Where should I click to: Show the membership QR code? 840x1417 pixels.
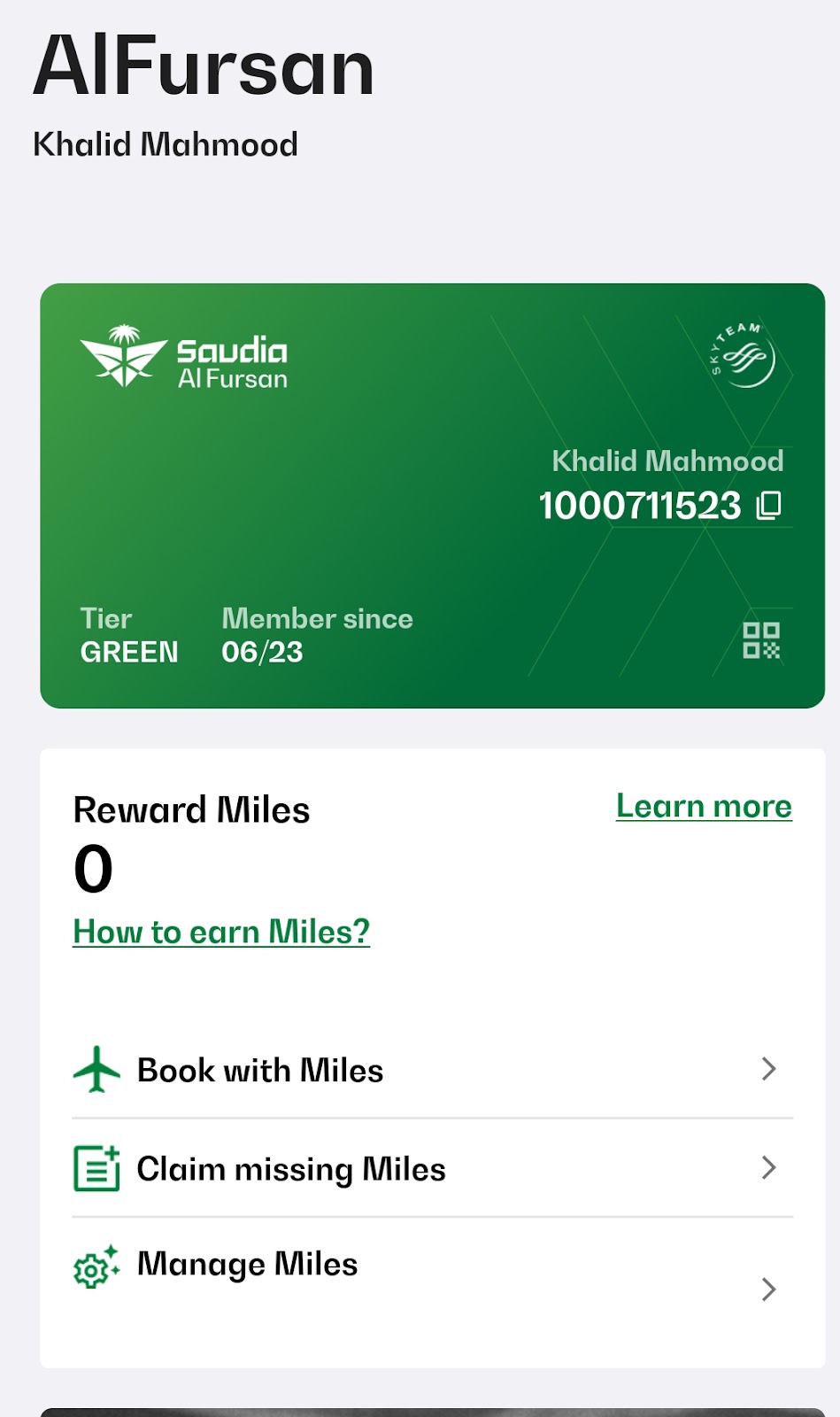pos(761,640)
